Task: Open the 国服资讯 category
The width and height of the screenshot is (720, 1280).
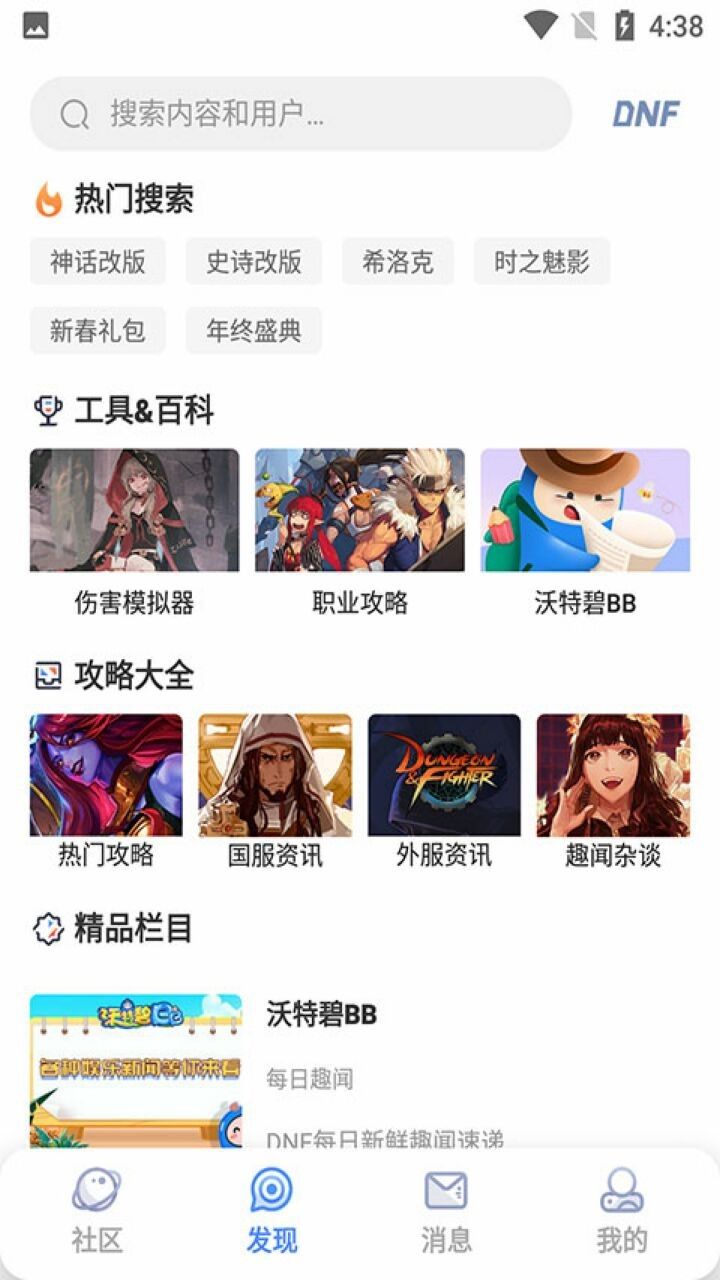Action: point(275,790)
